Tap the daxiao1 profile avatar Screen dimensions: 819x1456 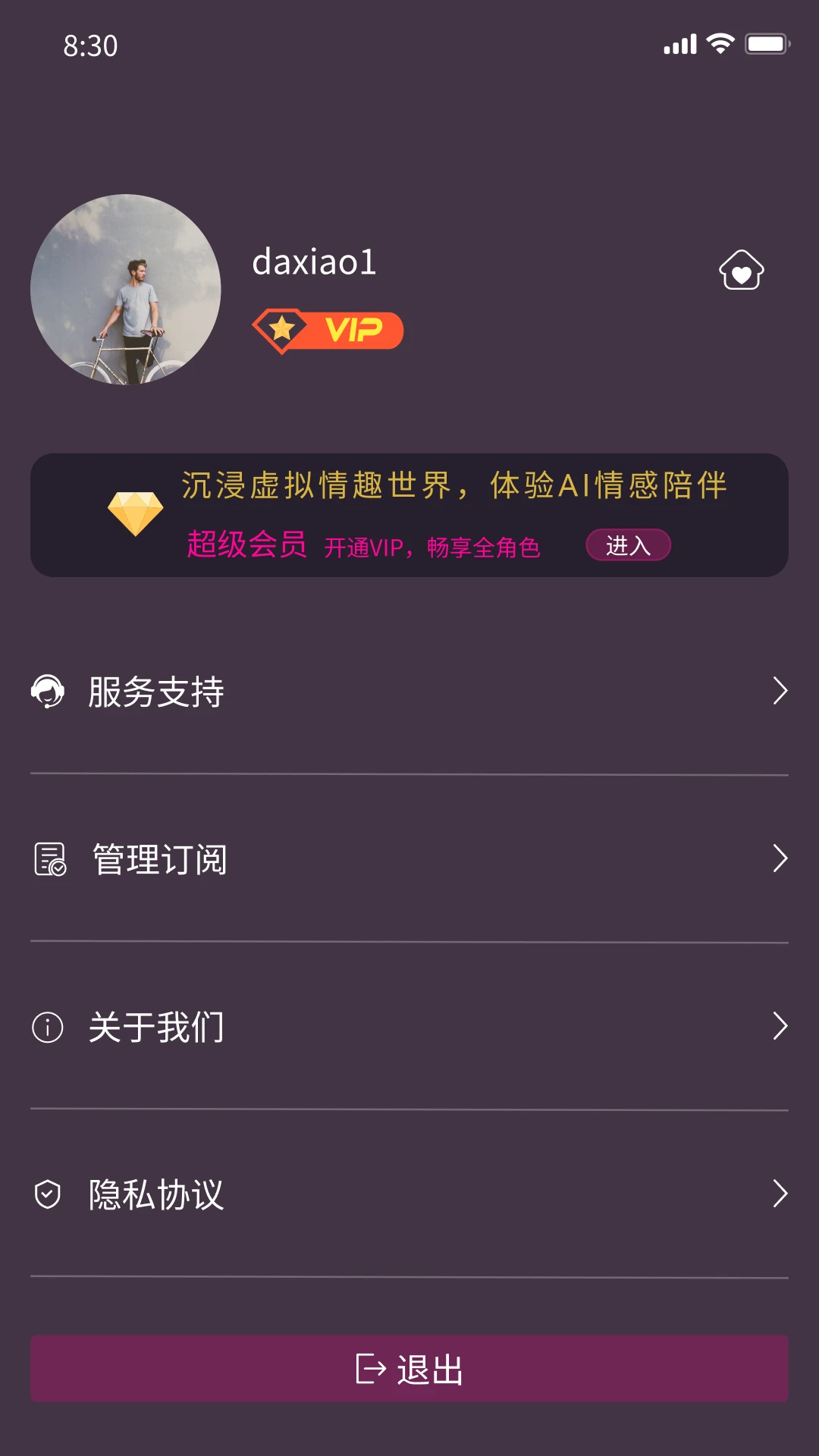[x=126, y=290]
